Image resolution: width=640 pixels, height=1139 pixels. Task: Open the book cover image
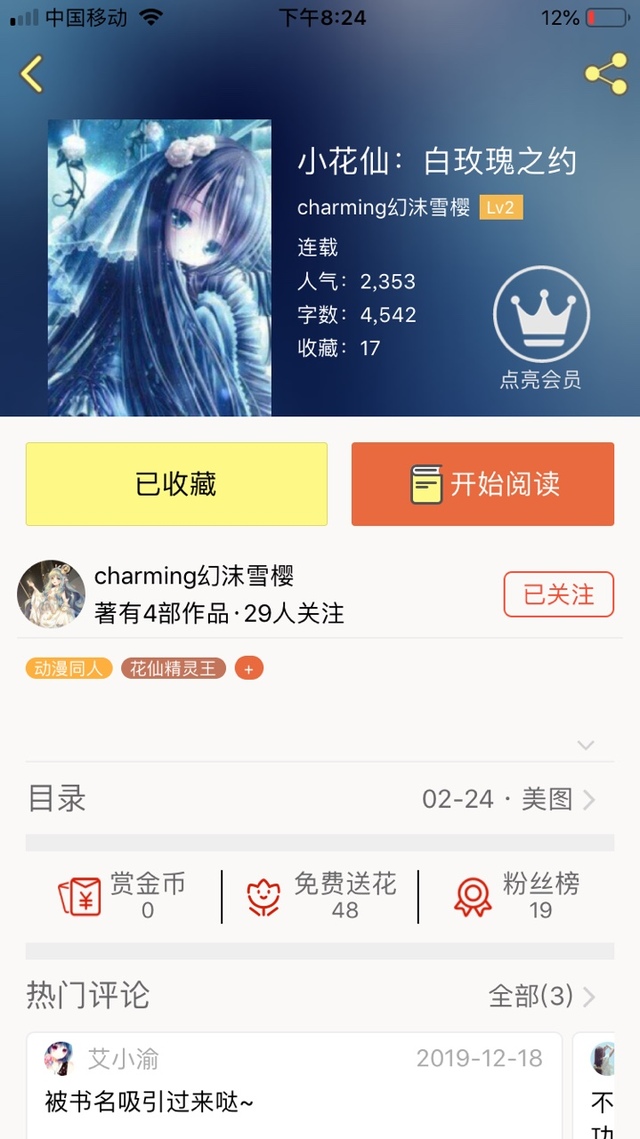tap(160, 268)
